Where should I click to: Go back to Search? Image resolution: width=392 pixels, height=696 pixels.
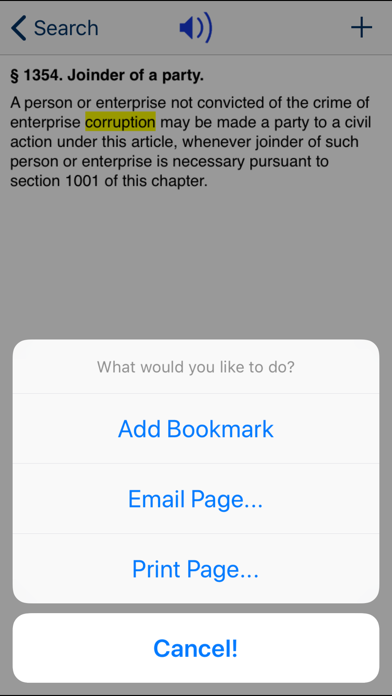55,28
